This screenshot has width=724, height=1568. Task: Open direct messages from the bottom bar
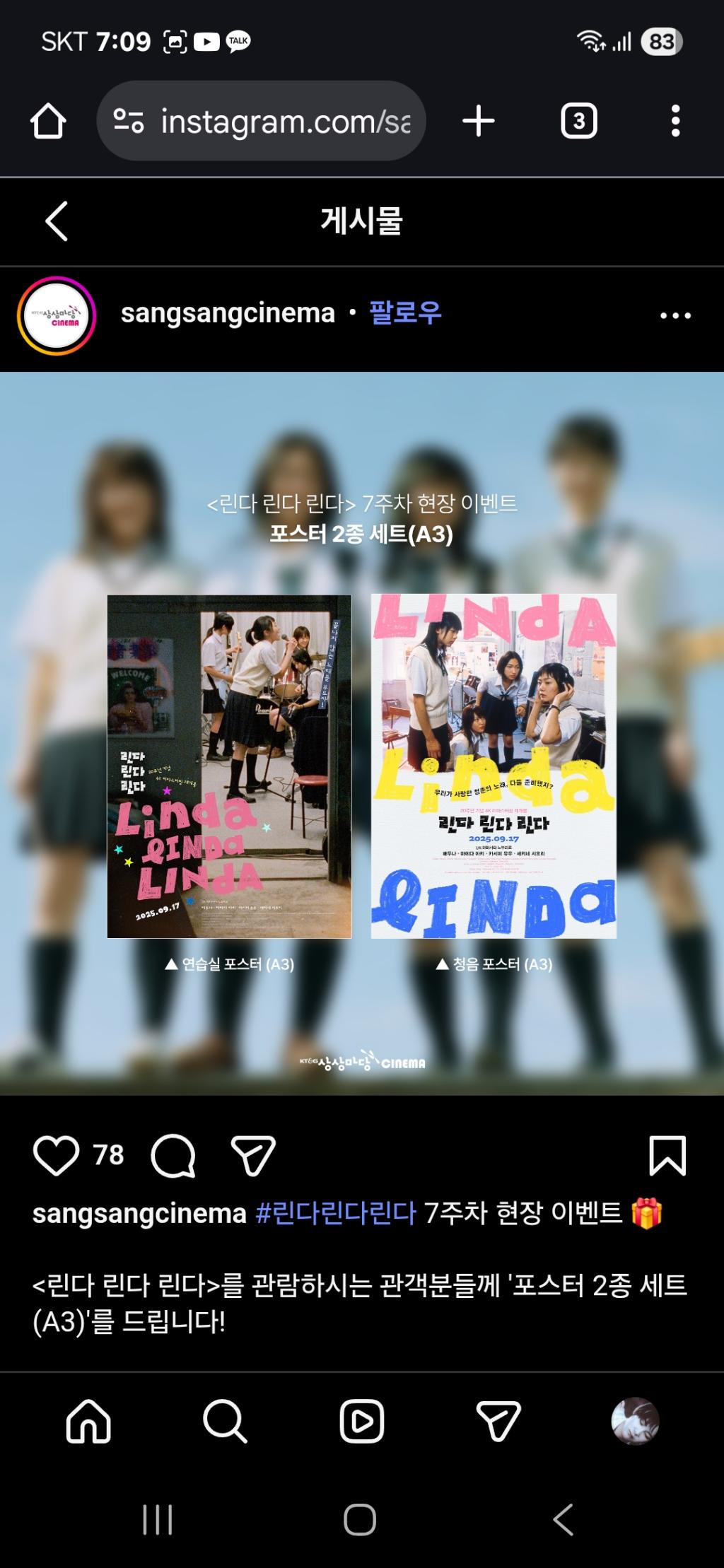point(498,1421)
